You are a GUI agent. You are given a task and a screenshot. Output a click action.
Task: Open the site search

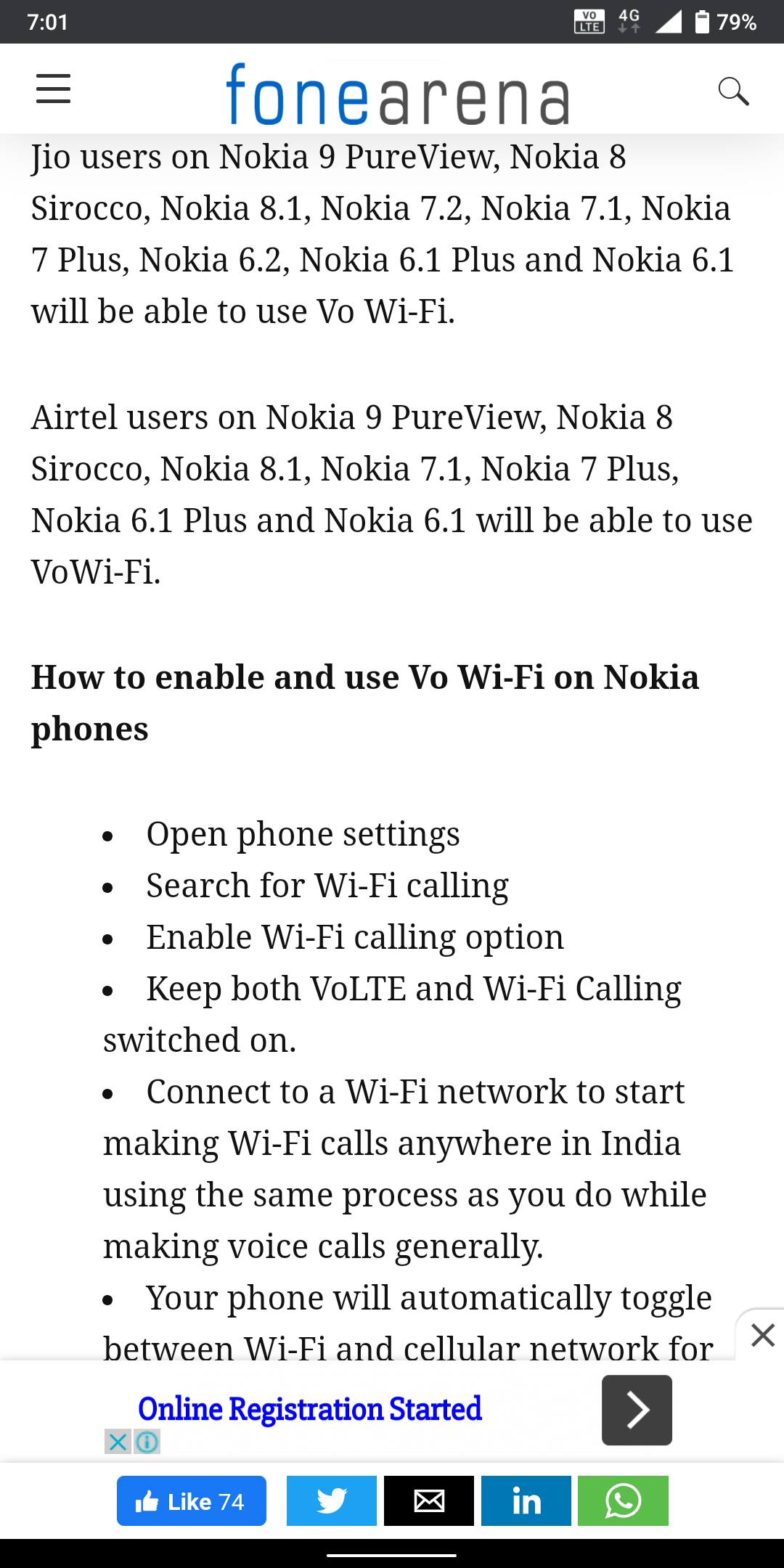(x=732, y=91)
